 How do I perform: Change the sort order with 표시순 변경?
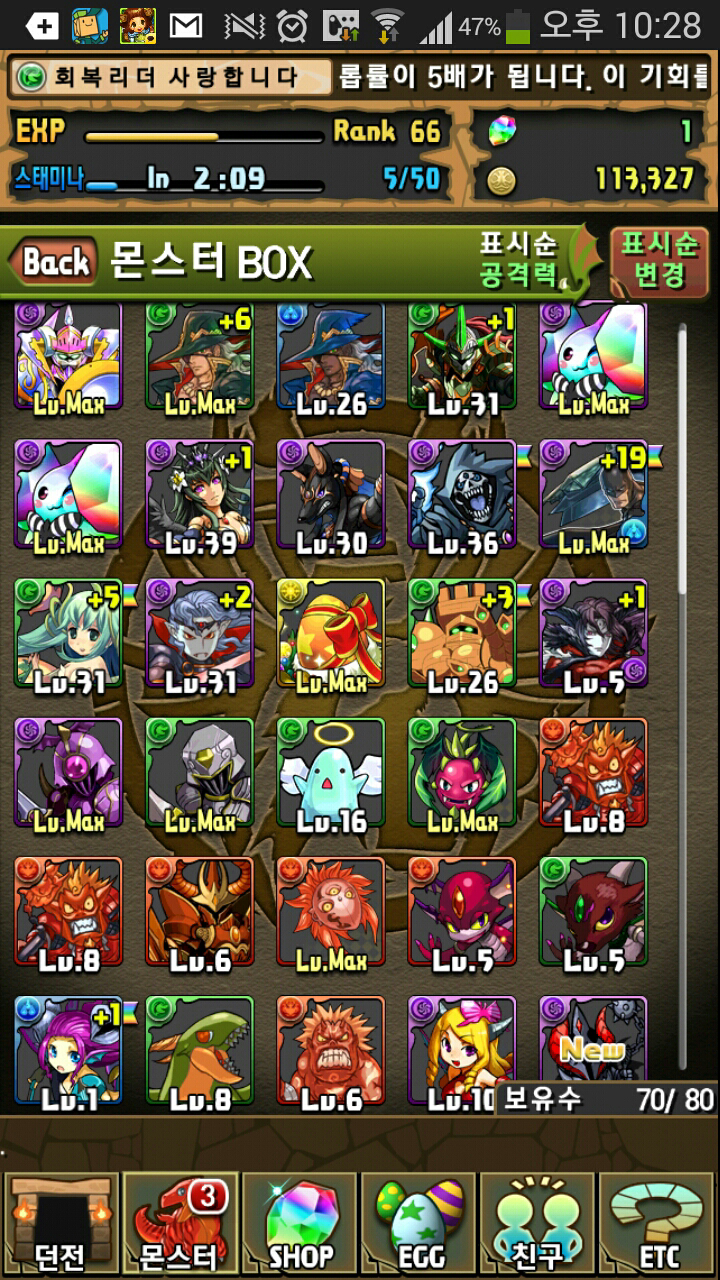(x=658, y=260)
